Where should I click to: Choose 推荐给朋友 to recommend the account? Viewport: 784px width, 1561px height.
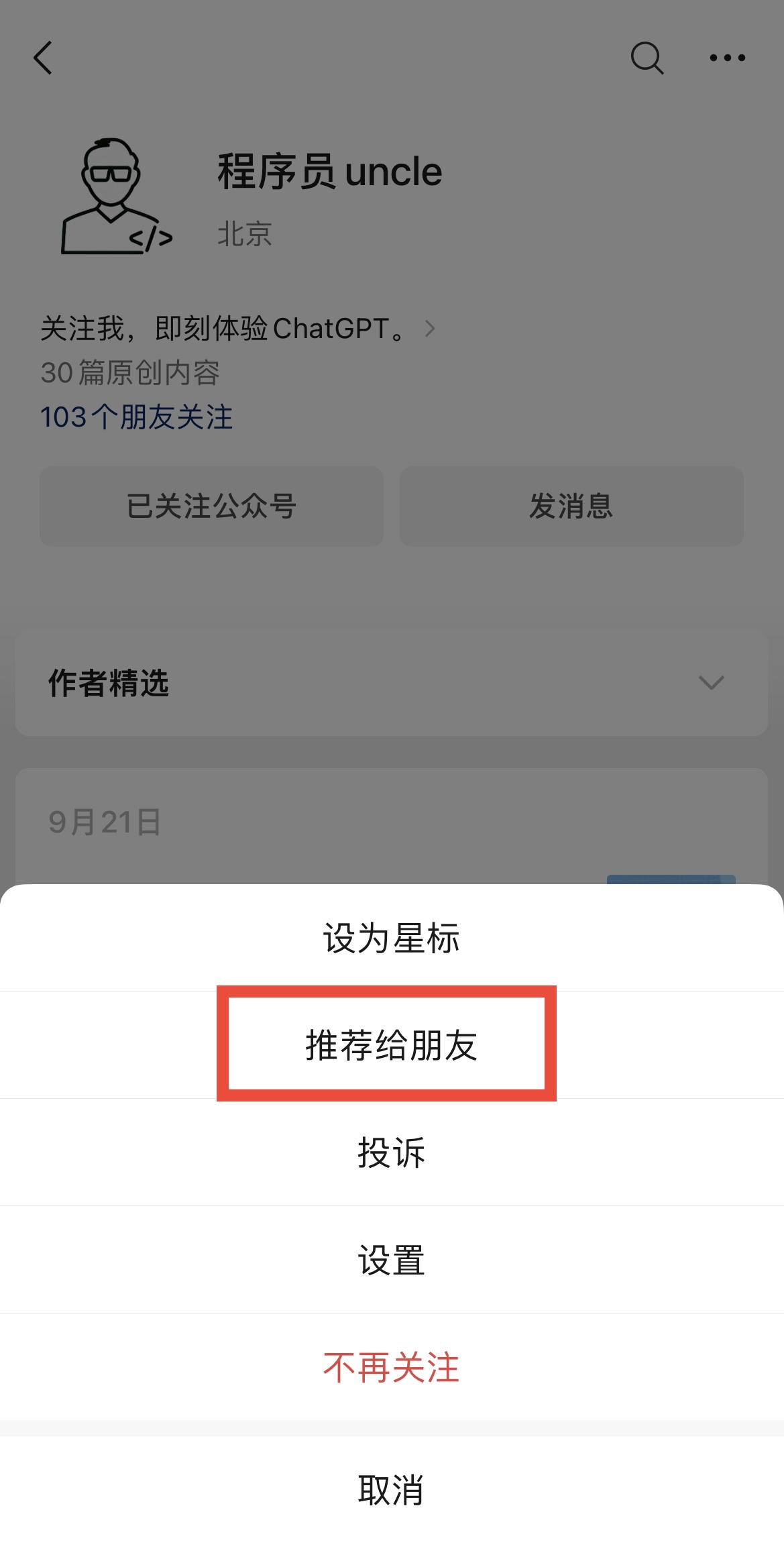coord(392,1044)
